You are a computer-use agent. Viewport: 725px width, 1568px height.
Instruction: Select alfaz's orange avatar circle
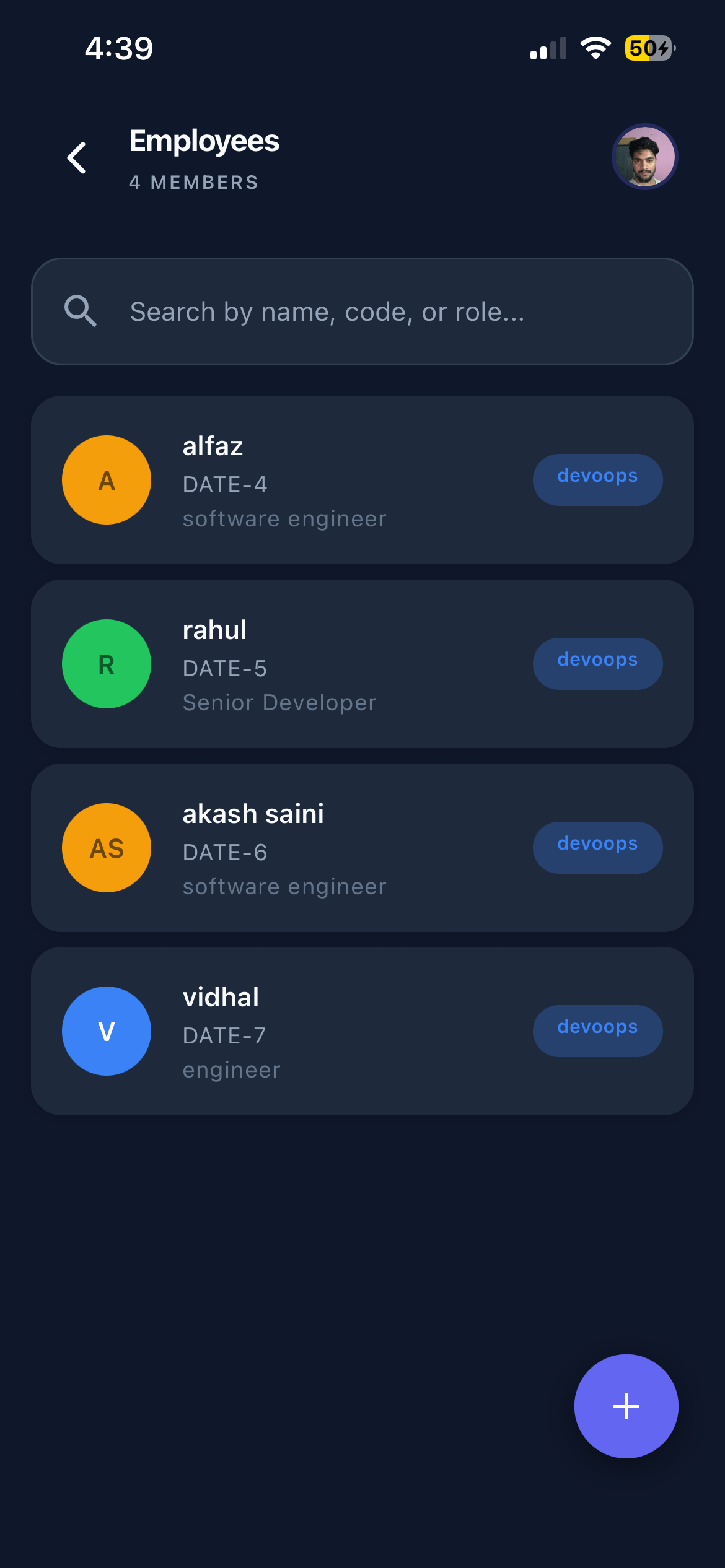tap(106, 480)
